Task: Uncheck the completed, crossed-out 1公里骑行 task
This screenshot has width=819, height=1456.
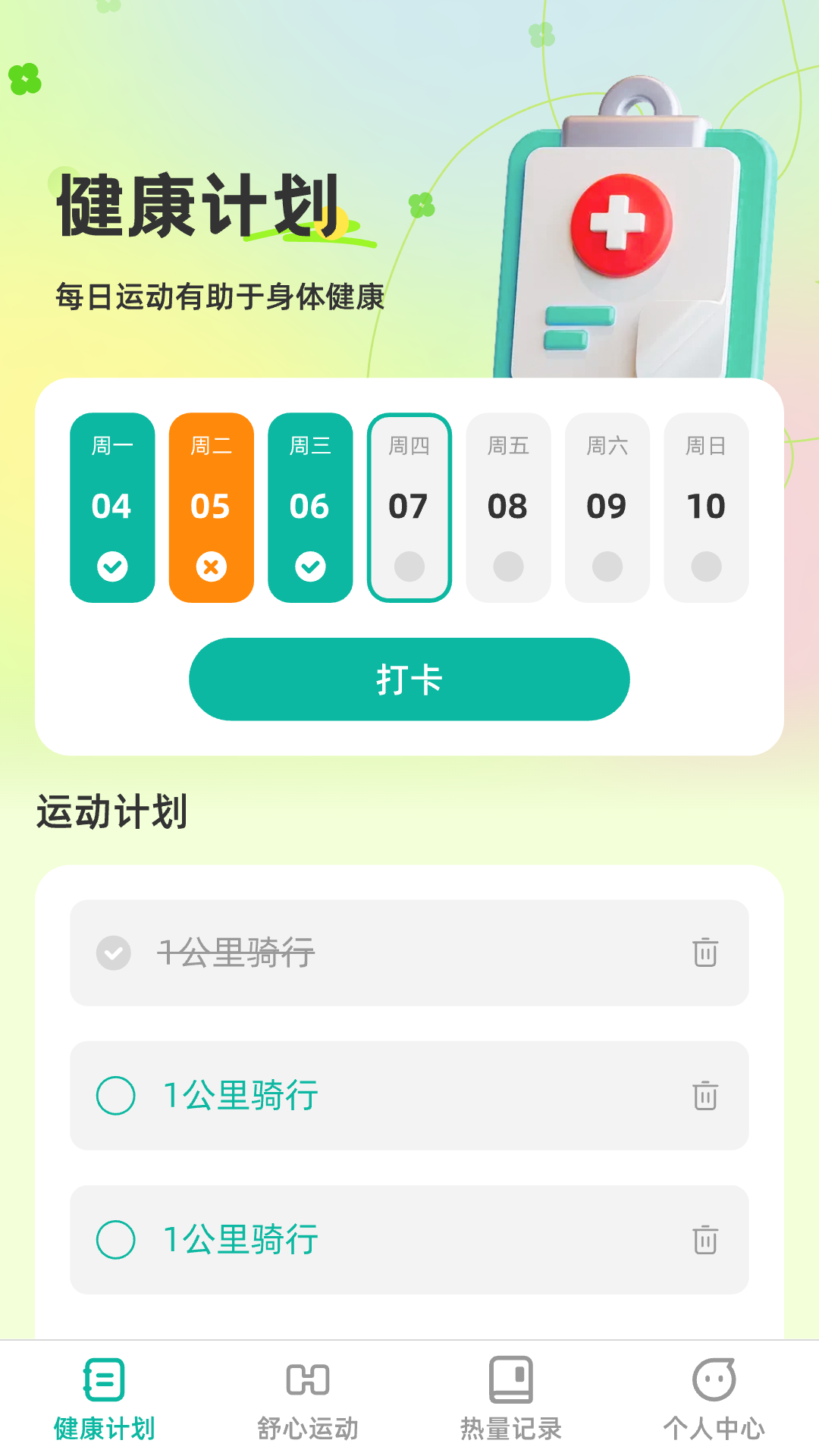Action: 114,952
